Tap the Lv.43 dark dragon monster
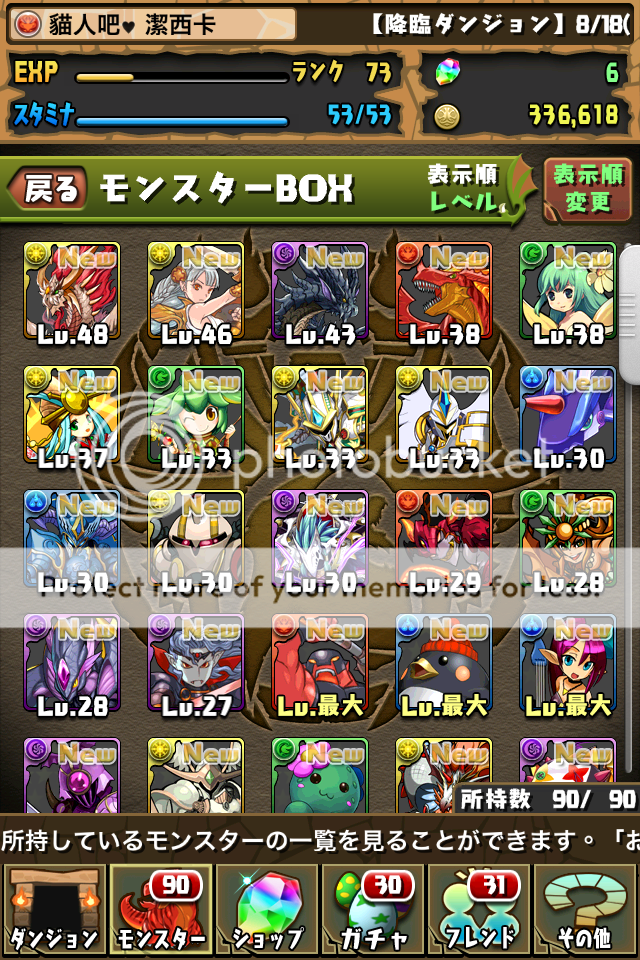Viewport: 640px width, 960px height. (x=319, y=292)
